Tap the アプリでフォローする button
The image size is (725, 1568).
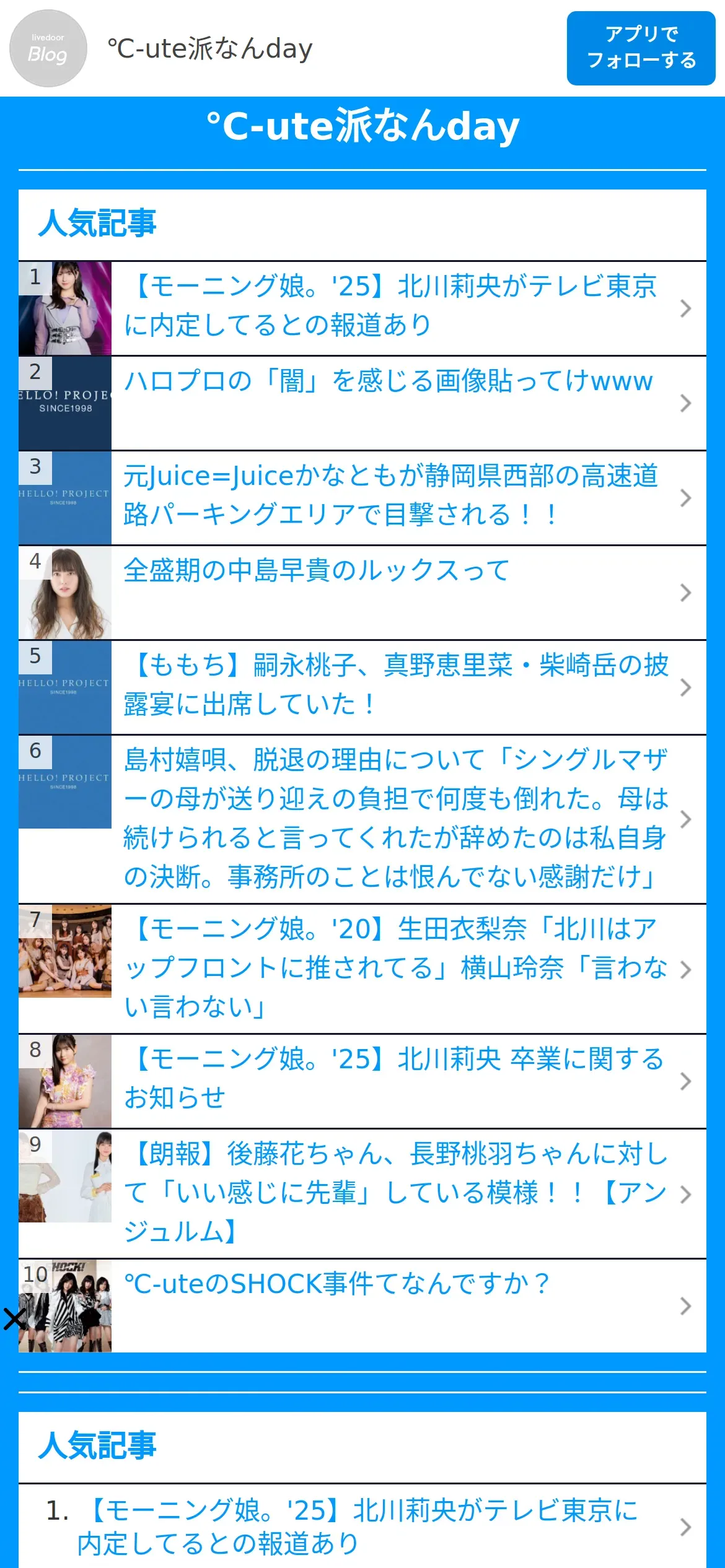pos(641,48)
